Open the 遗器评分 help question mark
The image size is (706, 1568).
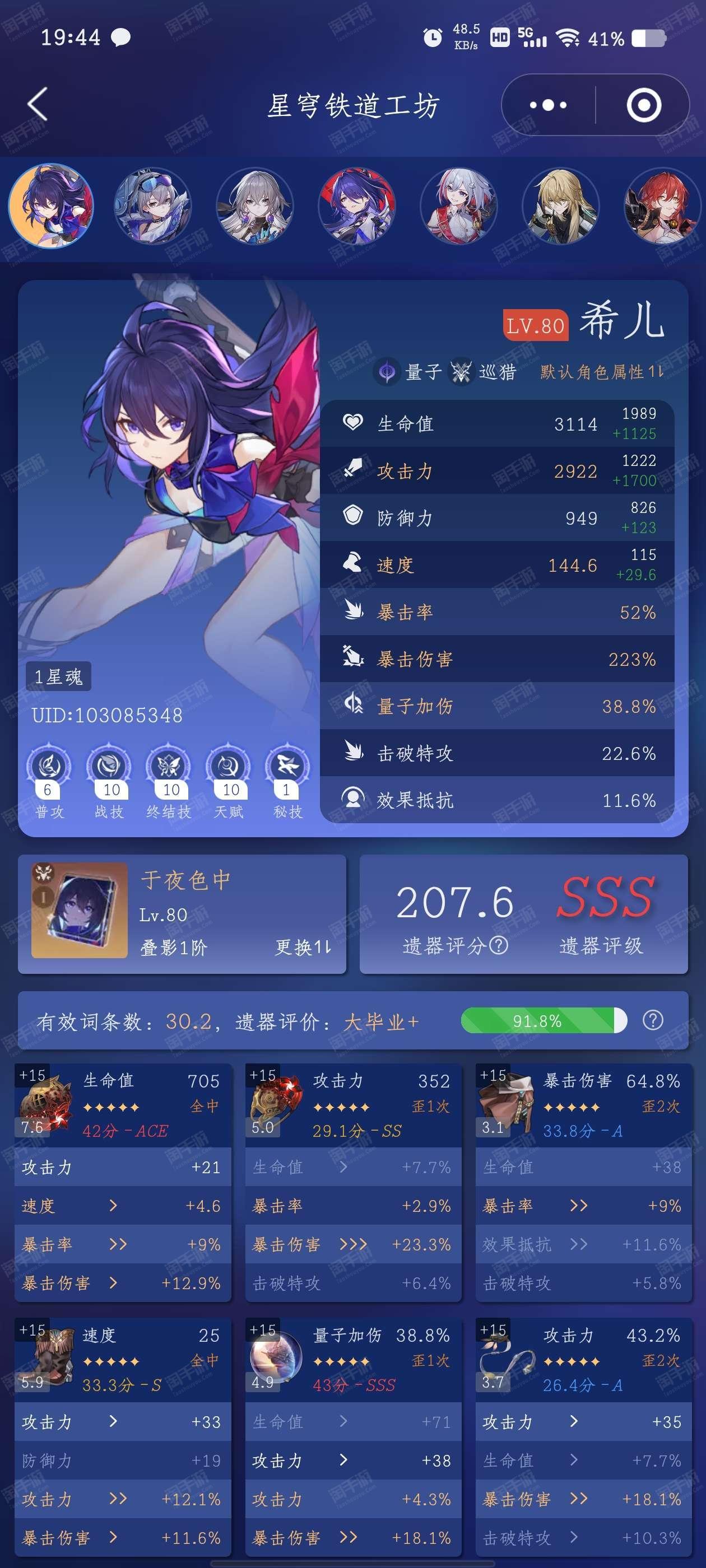(499, 945)
